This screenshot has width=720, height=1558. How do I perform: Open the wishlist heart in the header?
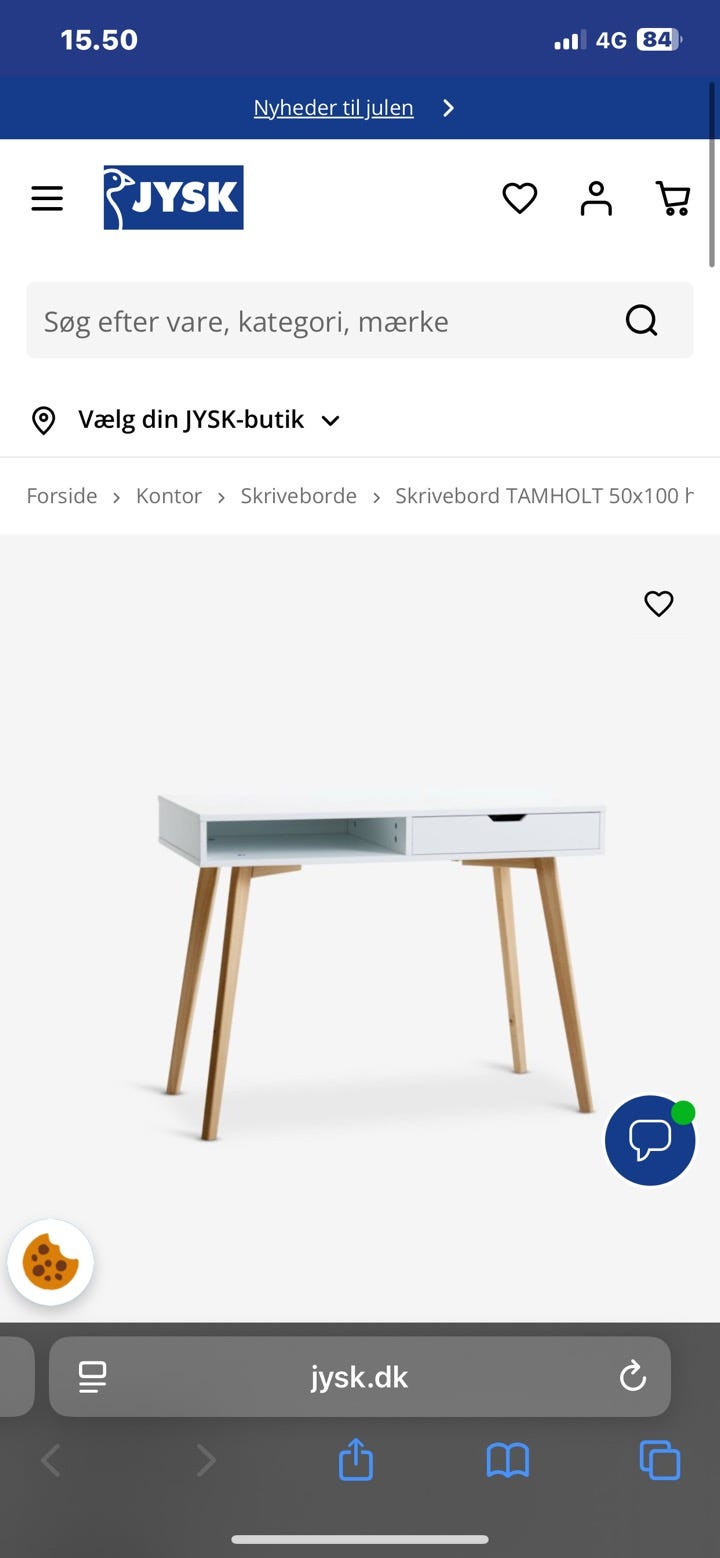519,198
